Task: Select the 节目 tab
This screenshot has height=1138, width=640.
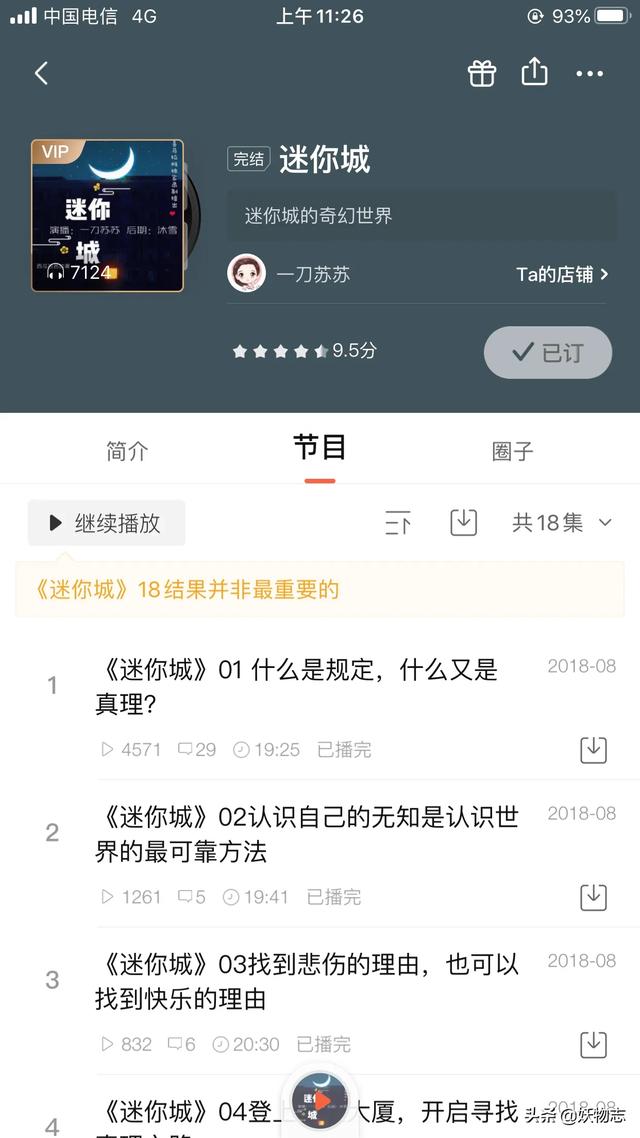Action: (320, 448)
